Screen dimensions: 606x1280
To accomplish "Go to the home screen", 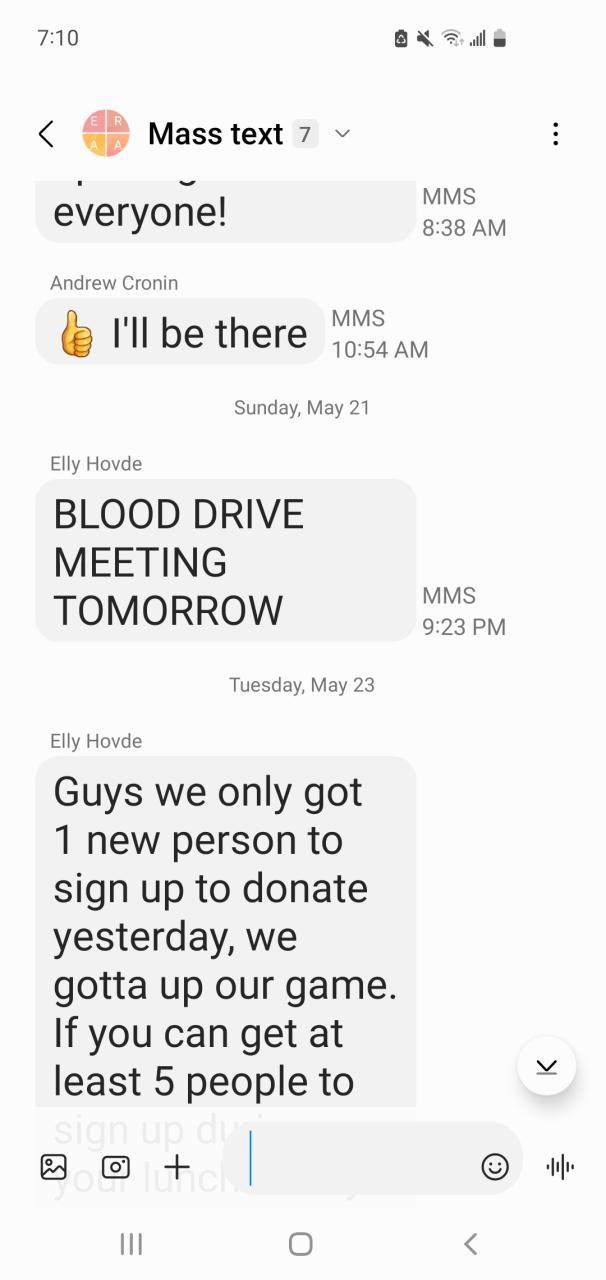I will [300, 1243].
